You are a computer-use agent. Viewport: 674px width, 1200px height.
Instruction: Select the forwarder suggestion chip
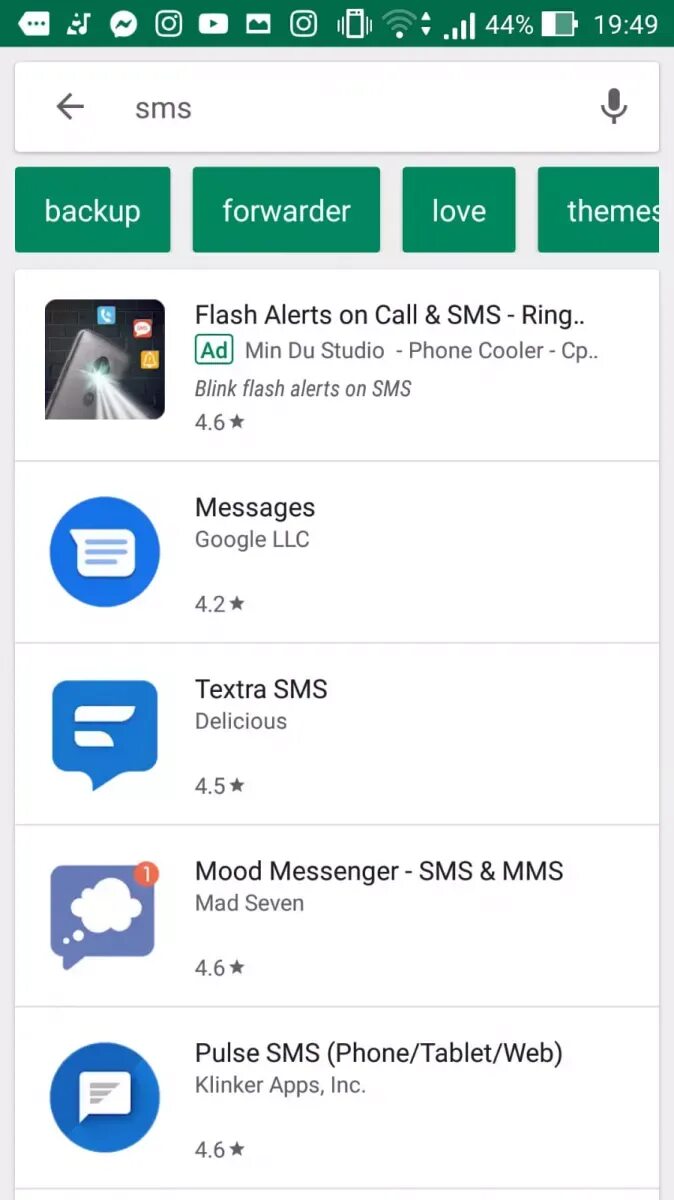[286, 210]
